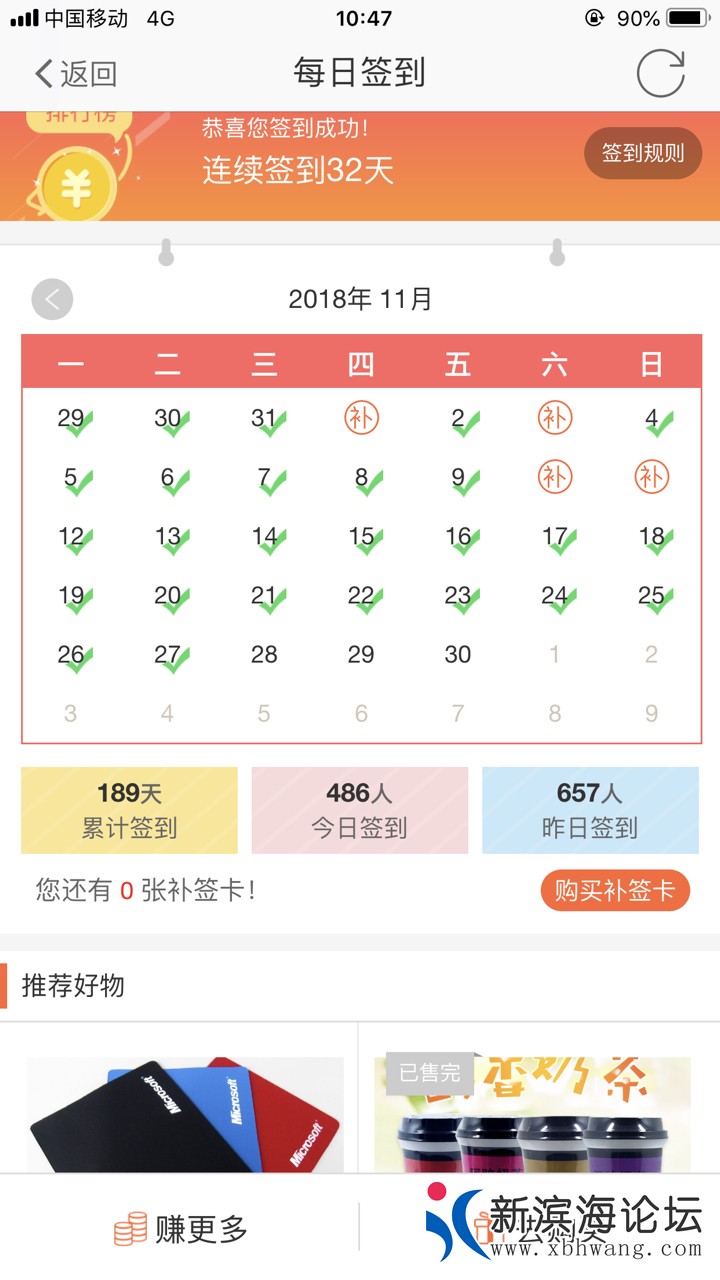Screen dimensions: 720x1280
Task: Tap 购买补签卡 to buy make-up cards
Action: (x=614, y=890)
